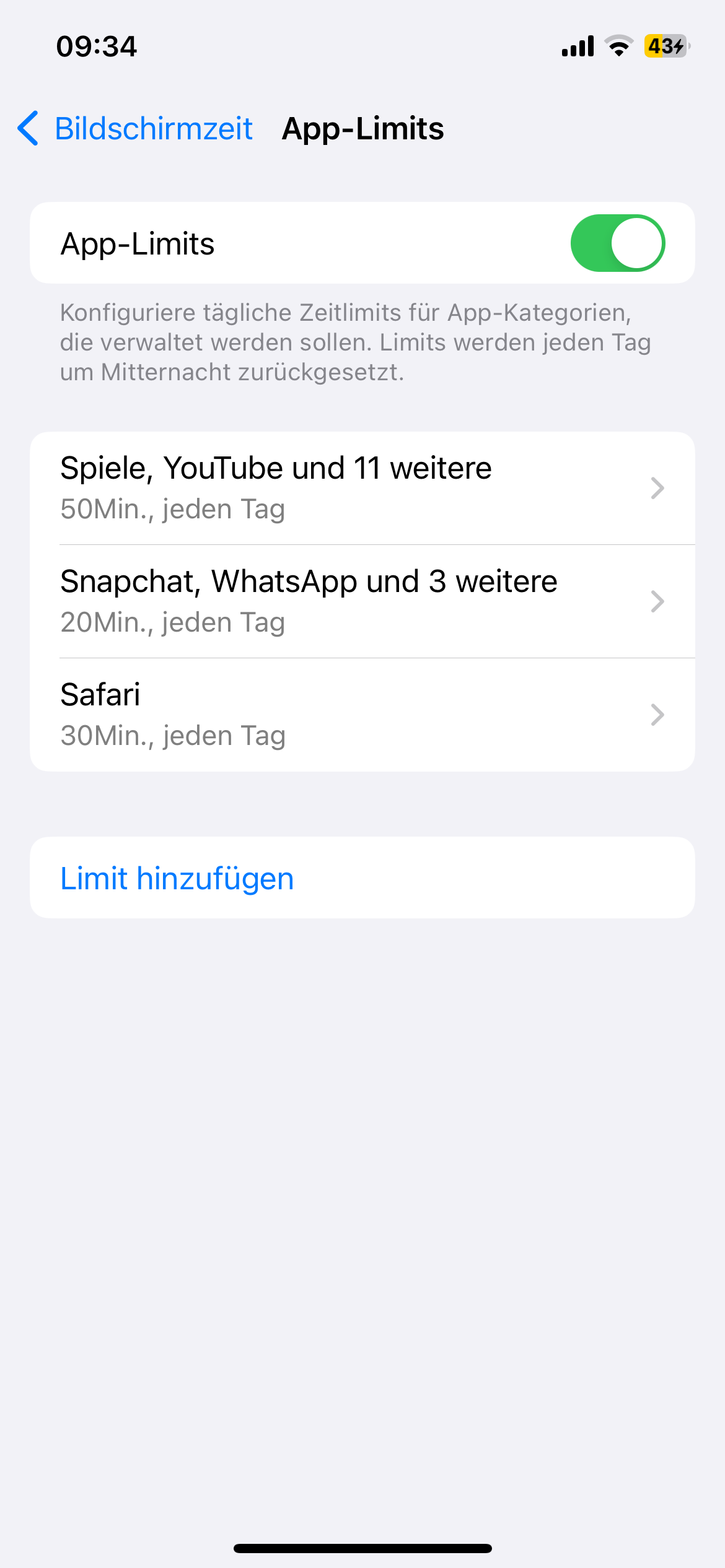This screenshot has width=725, height=1568.
Task: Open the Spiele, YouTube und 11 weitere limit
Action: point(362,488)
